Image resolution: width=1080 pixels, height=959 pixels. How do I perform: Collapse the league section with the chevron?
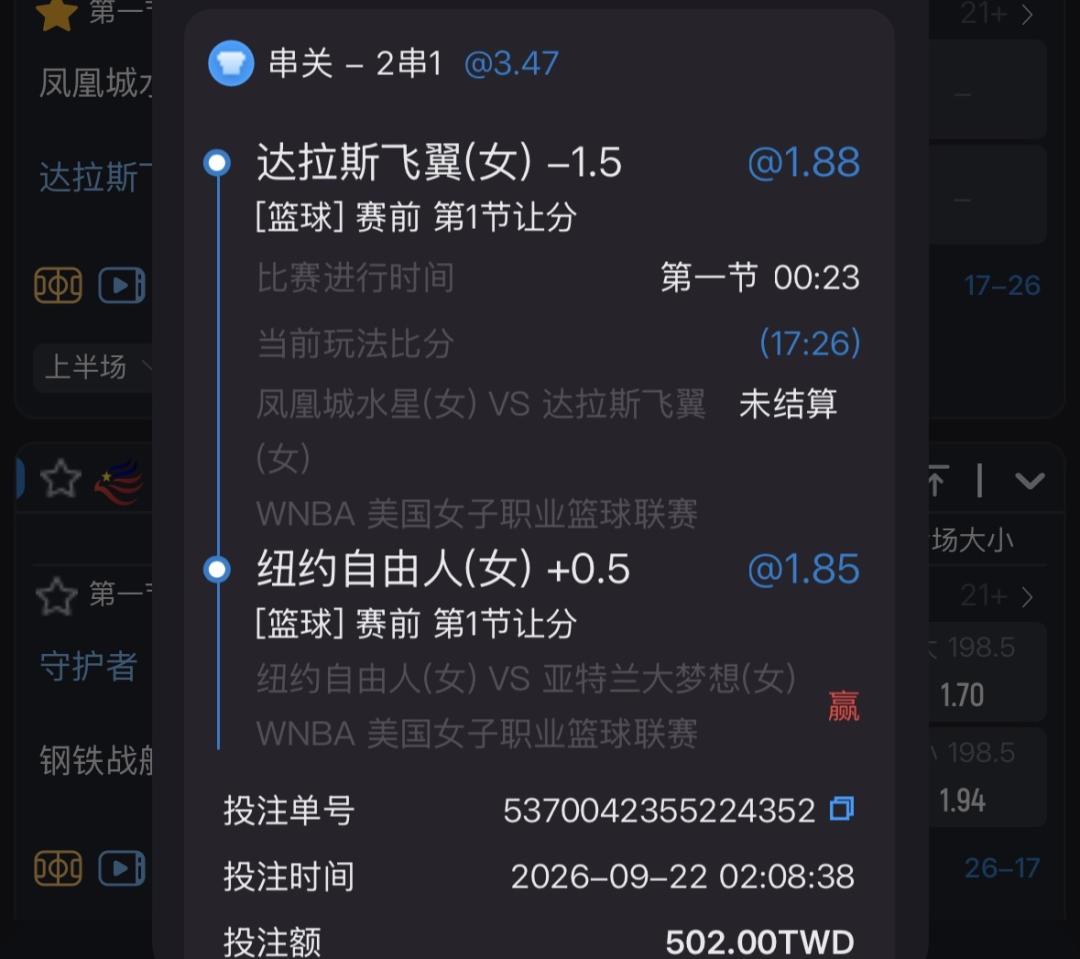click(1030, 480)
